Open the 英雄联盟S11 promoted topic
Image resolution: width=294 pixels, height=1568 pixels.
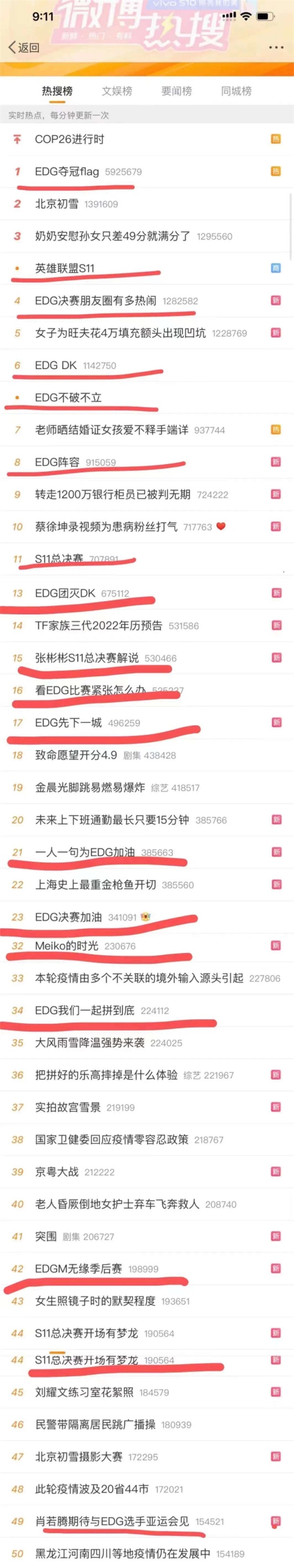click(65, 268)
